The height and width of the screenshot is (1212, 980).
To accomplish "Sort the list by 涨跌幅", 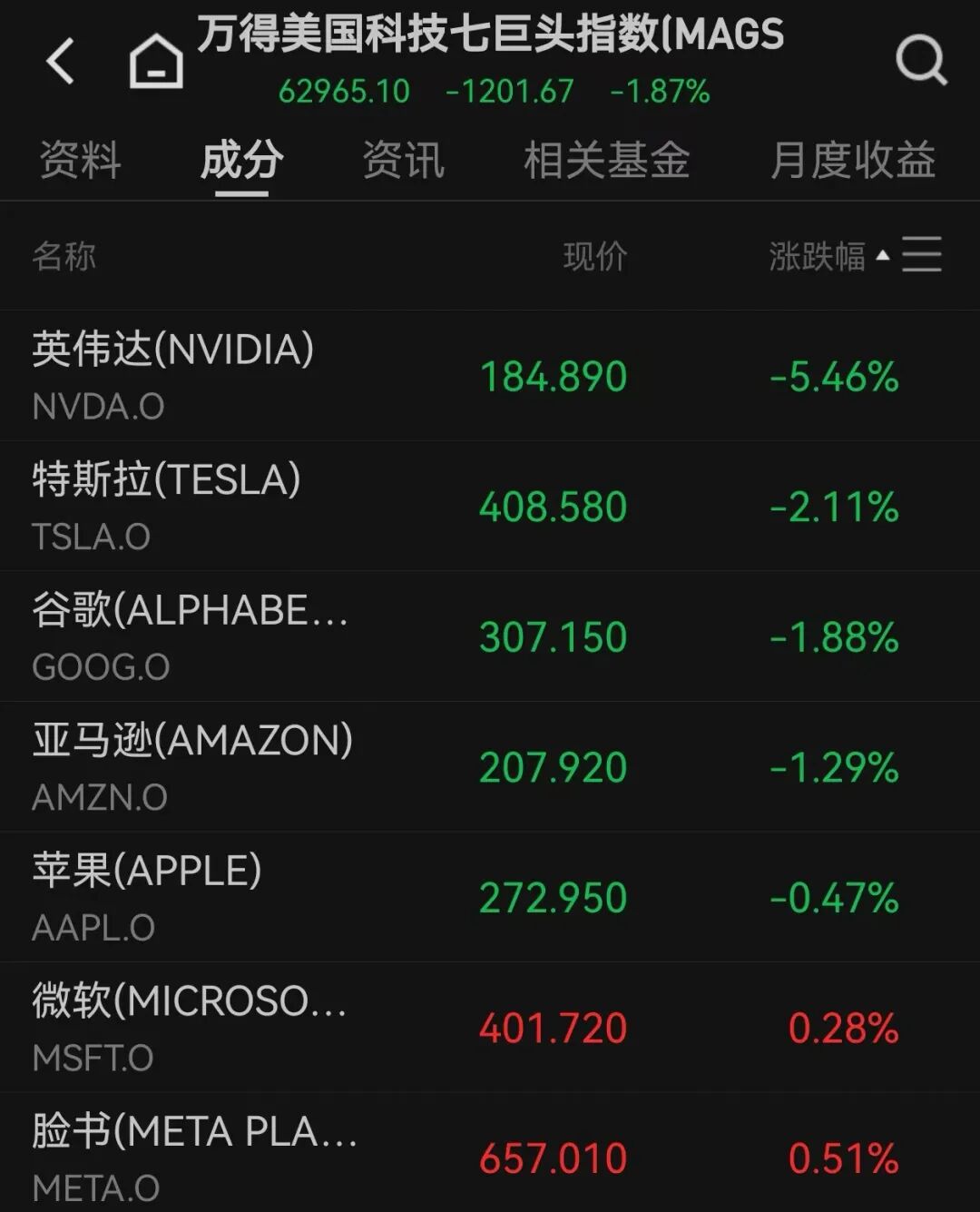I will coord(817,256).
